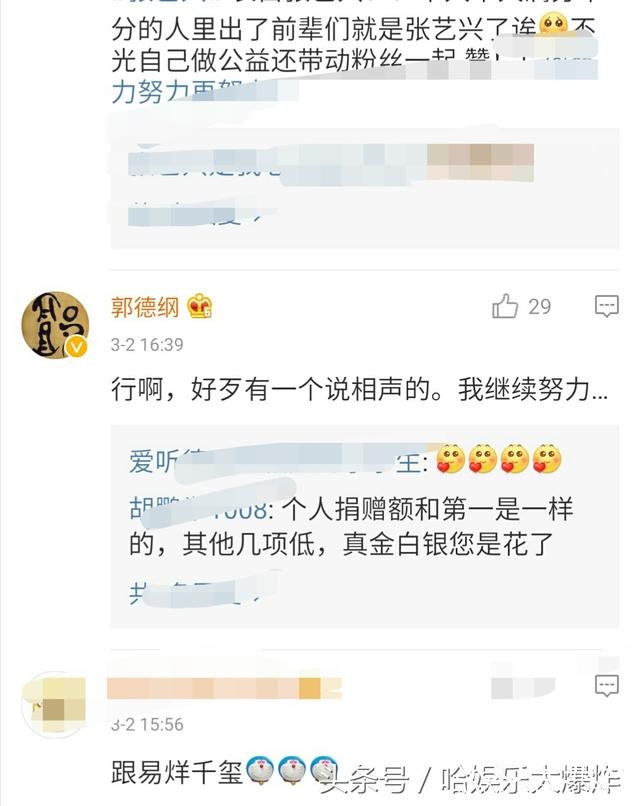Tap comment icon on the 跟易烊千玺 comment
The width and height of the screenshot is (640, 806).
tap(606, 686)
